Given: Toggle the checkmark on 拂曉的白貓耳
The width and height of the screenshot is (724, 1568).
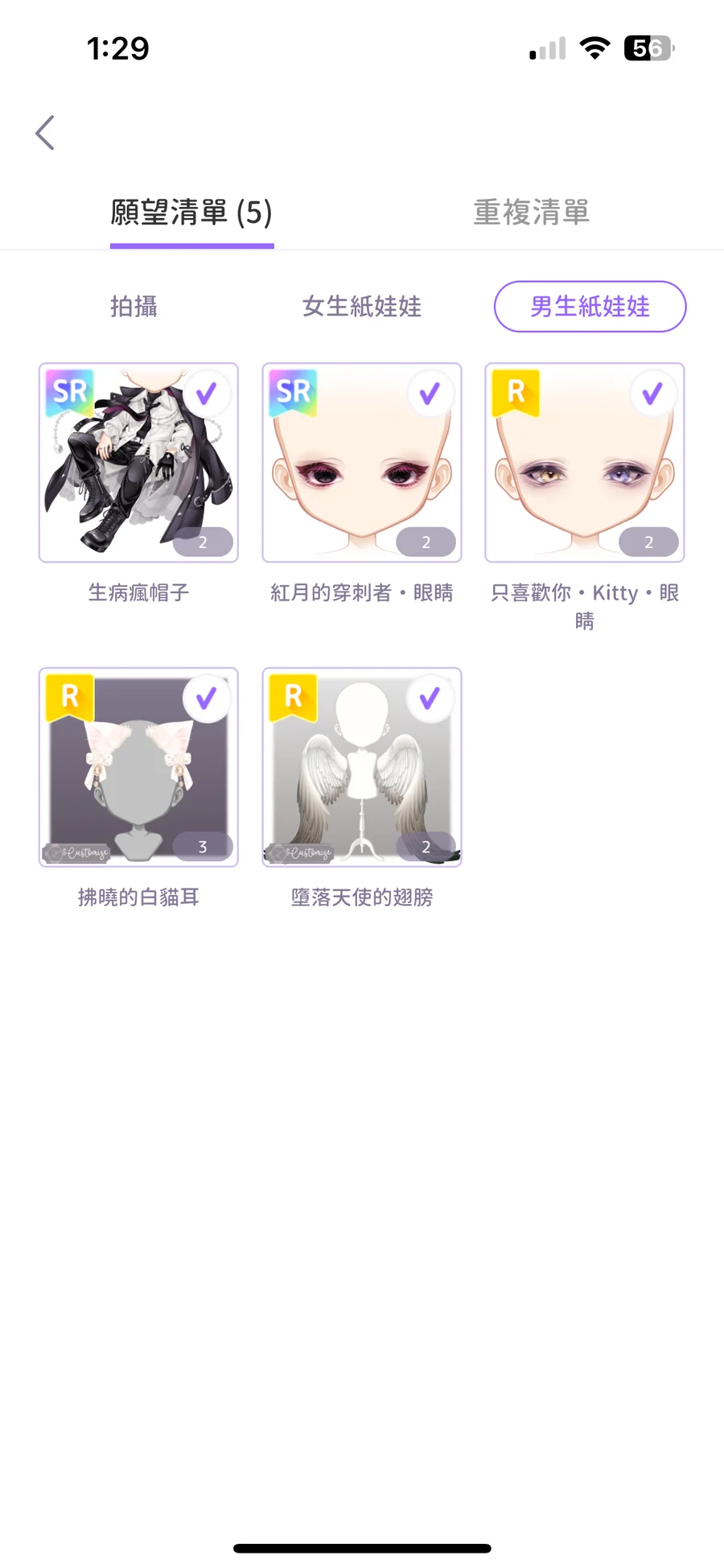Looking at the screenshot, I should 207,698.
